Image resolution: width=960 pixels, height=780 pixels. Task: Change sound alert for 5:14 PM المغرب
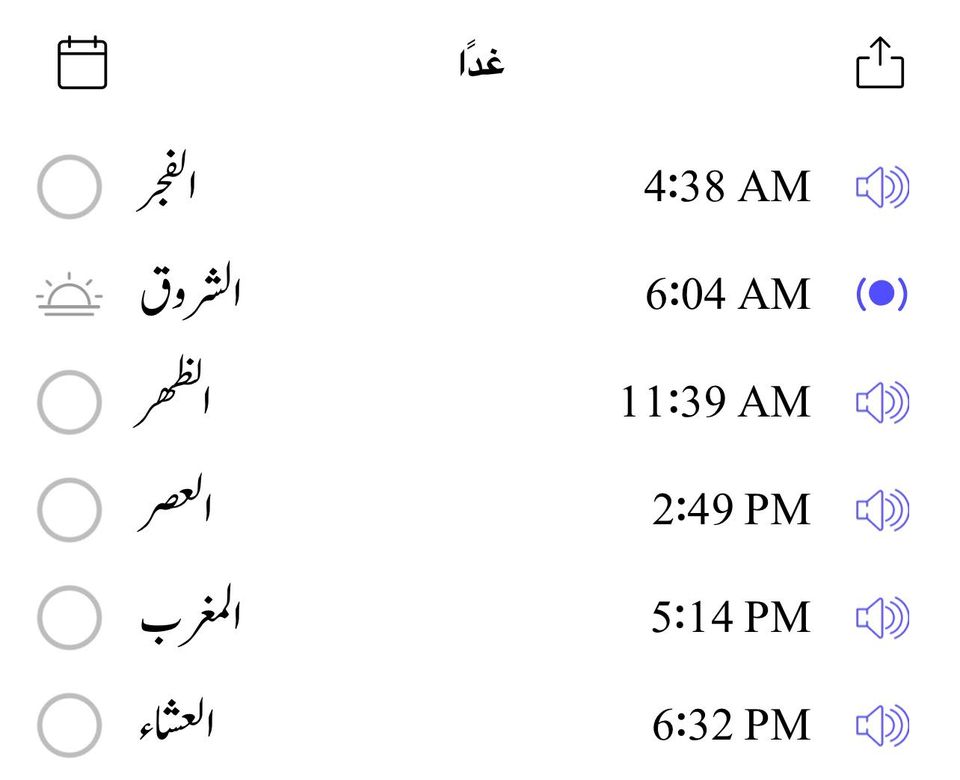pos(882,618)
